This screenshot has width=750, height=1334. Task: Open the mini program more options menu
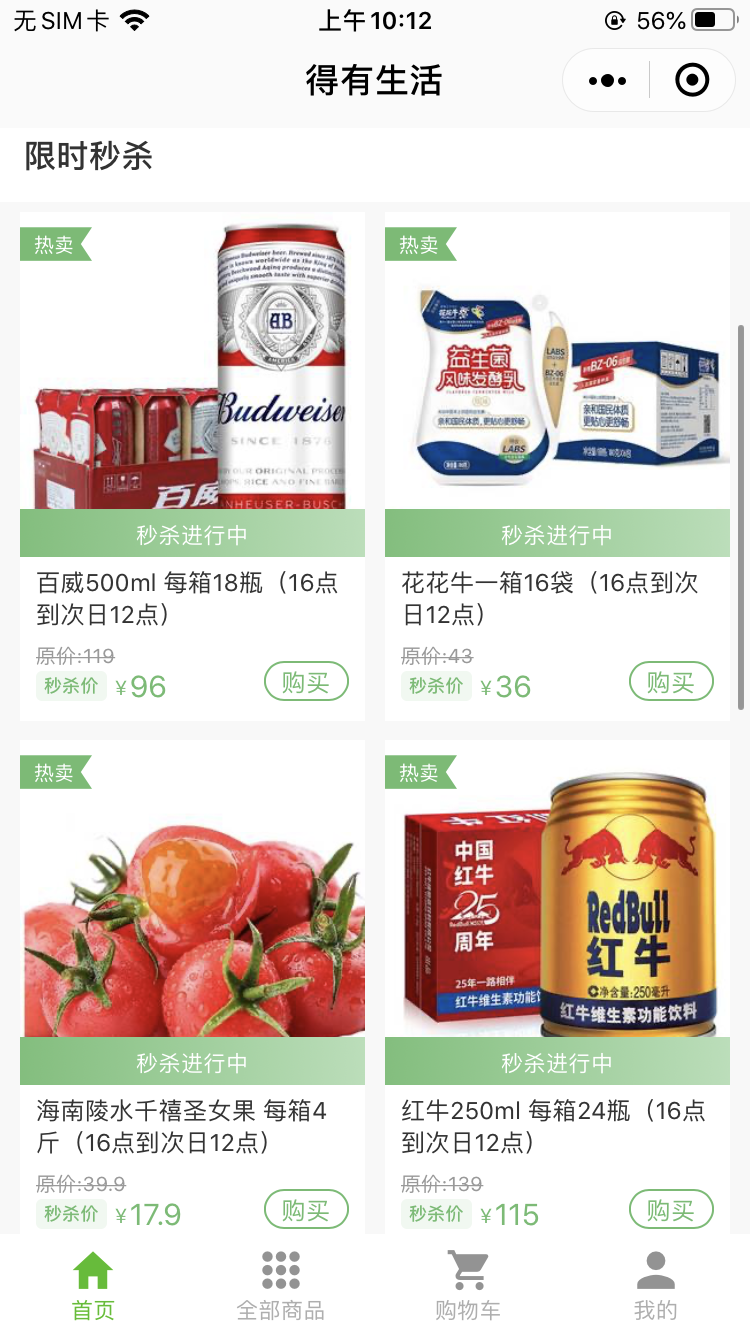(608, 81)
